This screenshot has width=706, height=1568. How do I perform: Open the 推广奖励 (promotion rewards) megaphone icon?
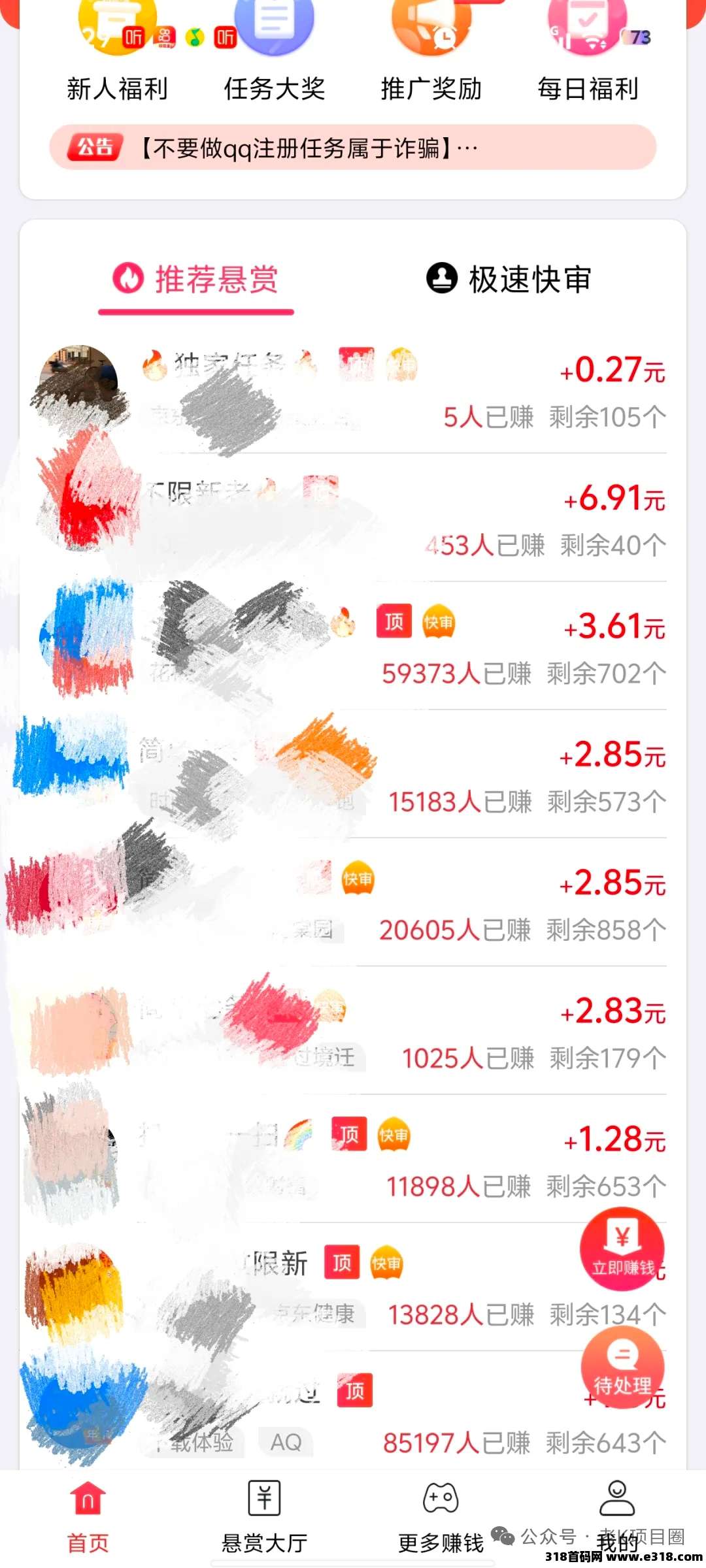431,26
